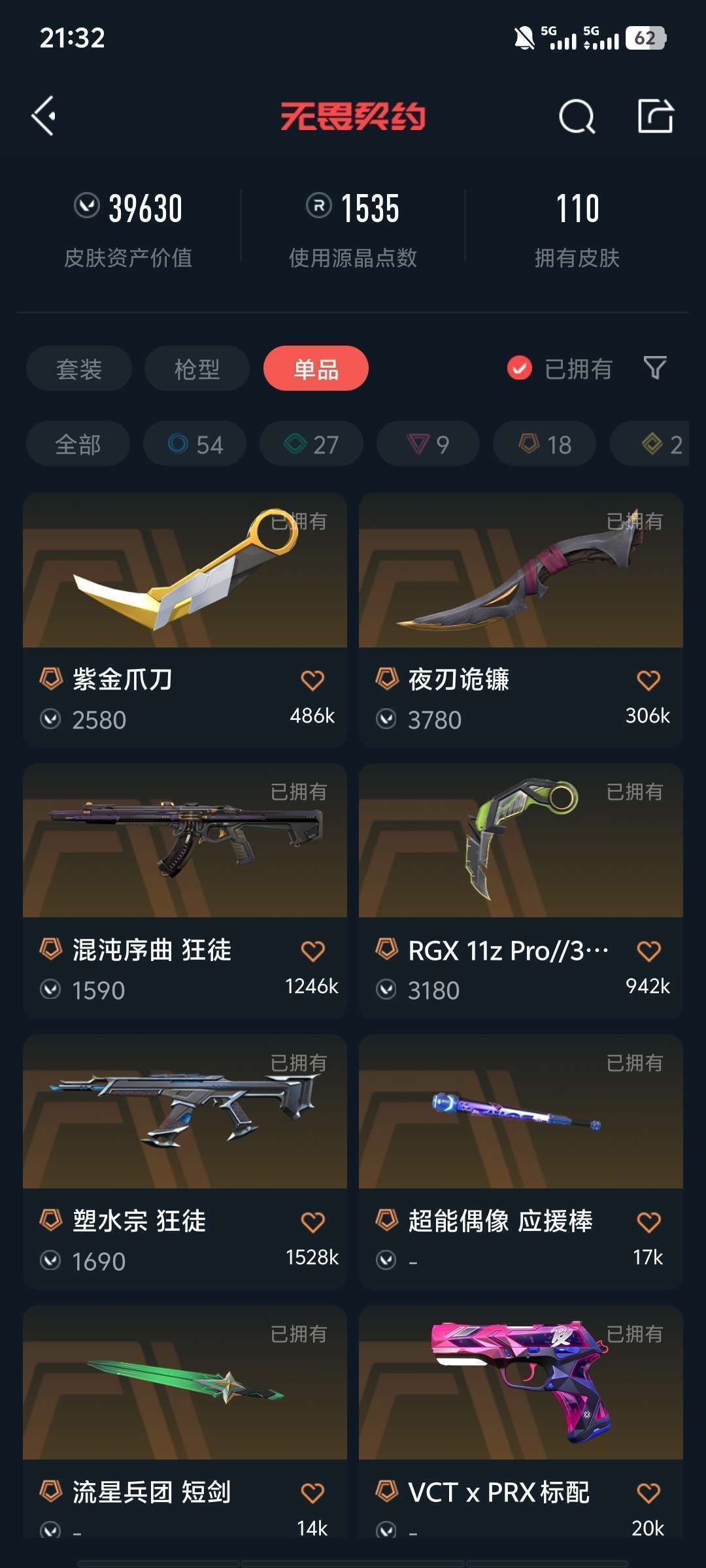
Task: Like the 夜刃诡镰 skin
Action: (648, 680)
